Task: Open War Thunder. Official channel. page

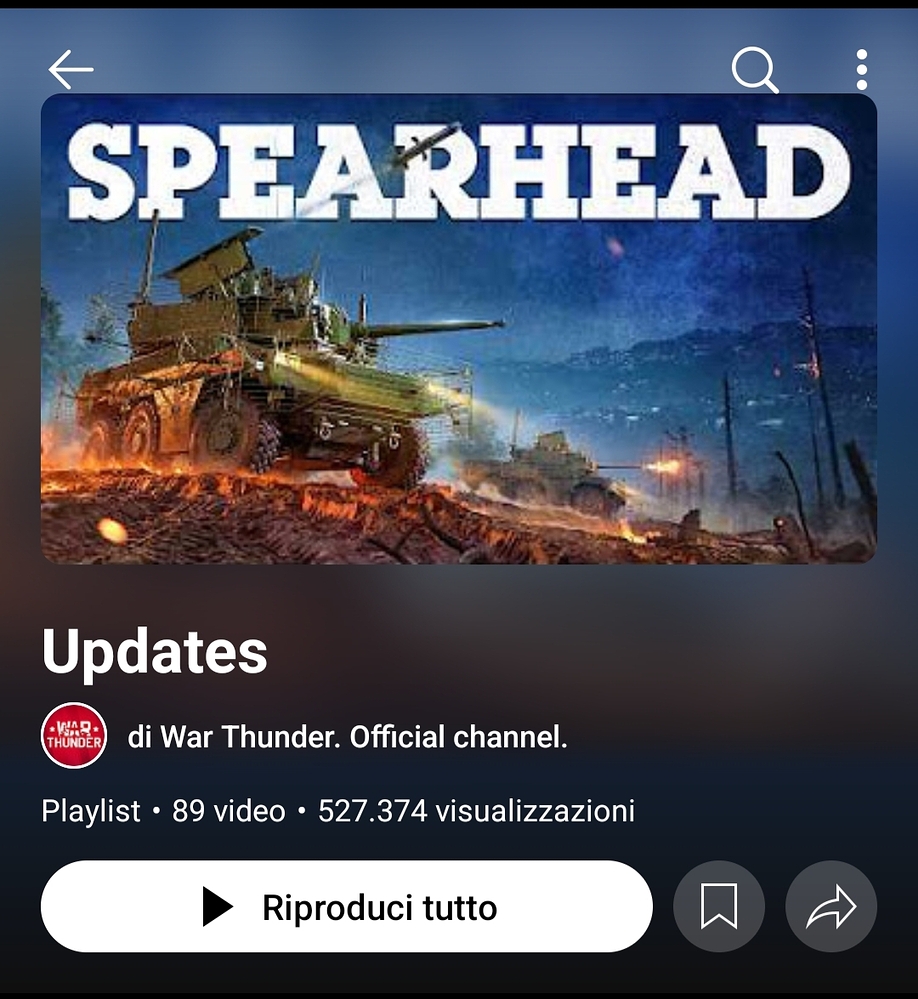Action: [x=347, y=738]
